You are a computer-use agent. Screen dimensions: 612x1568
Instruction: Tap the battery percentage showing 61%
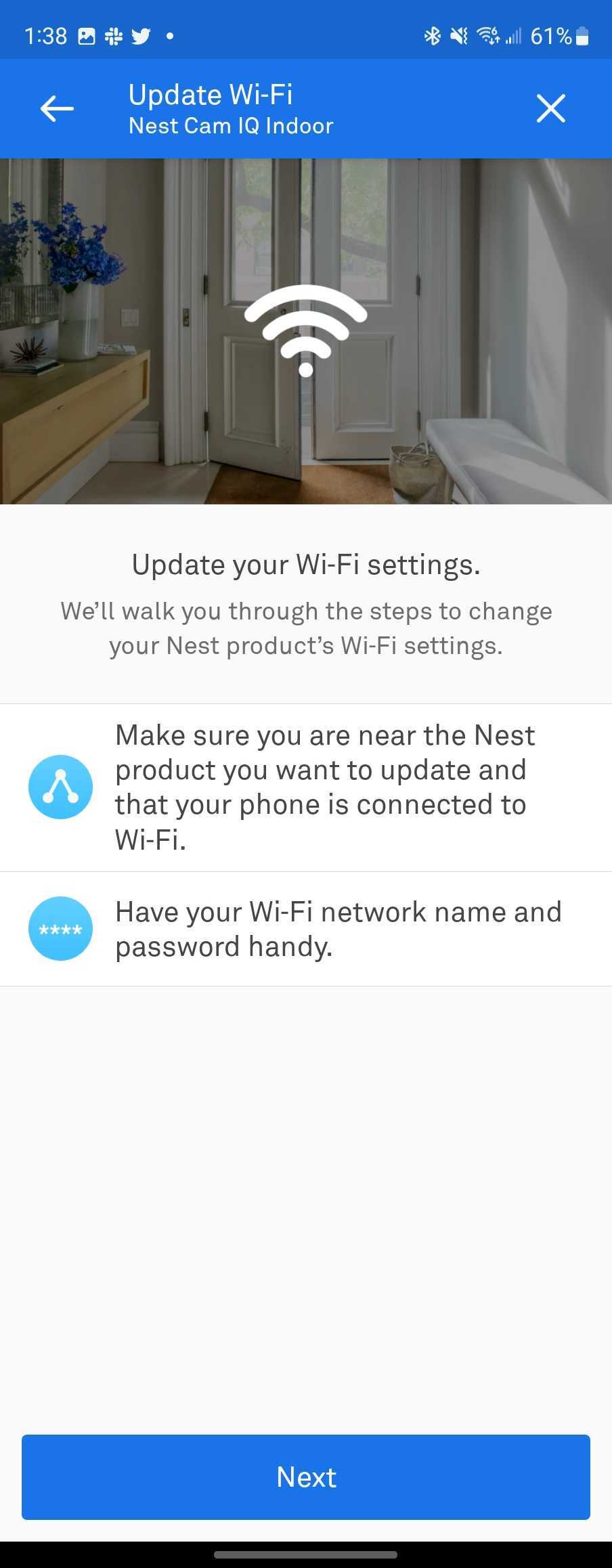pyautogui.click(x=552, y=36)
